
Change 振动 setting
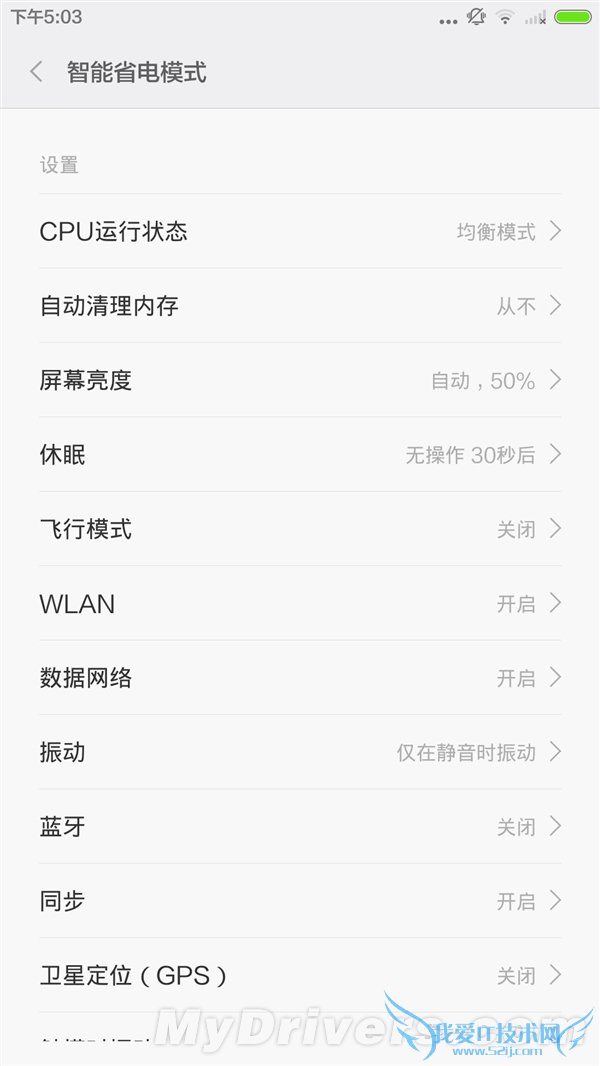(300, 752)
